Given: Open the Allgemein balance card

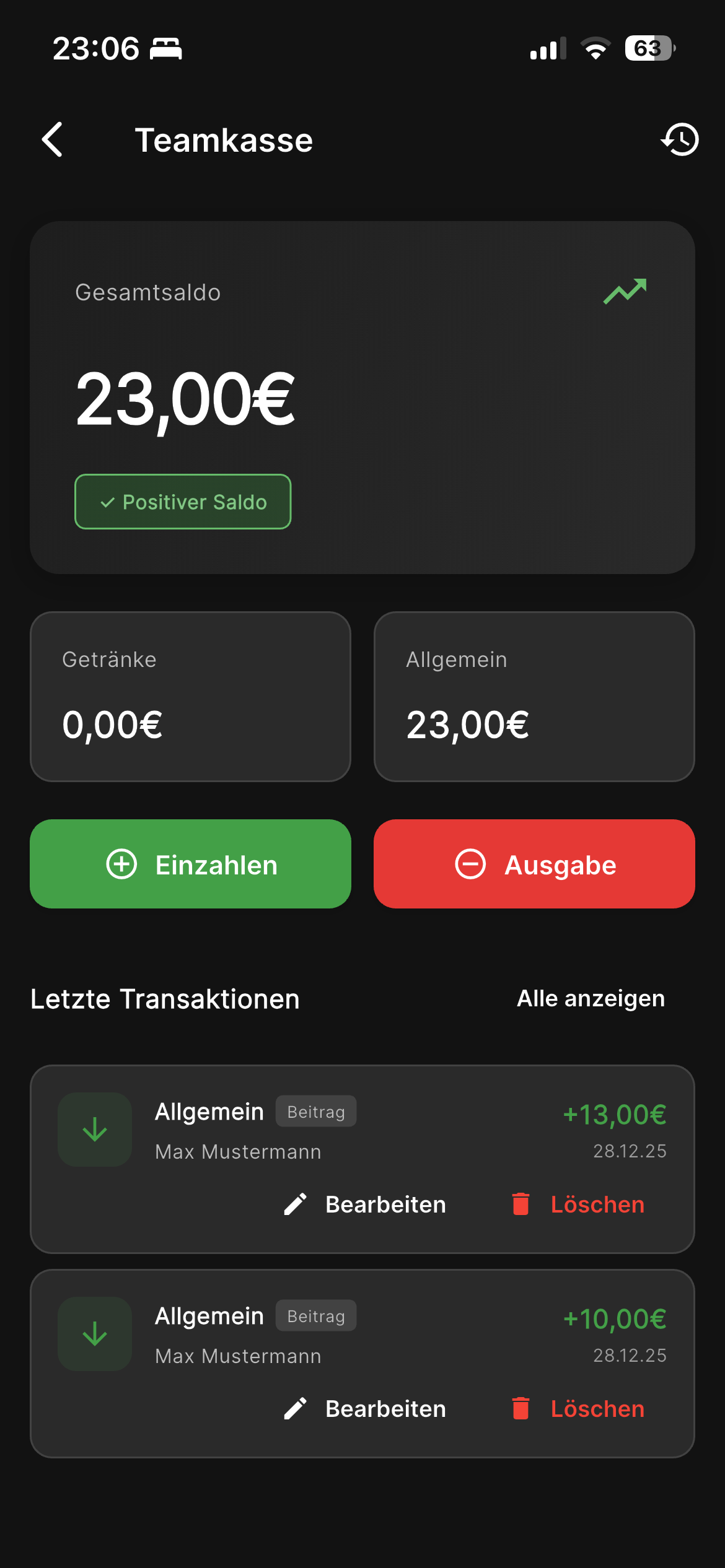Looking at the screenshot, I should pyautogui.click(x=534, y=697).
